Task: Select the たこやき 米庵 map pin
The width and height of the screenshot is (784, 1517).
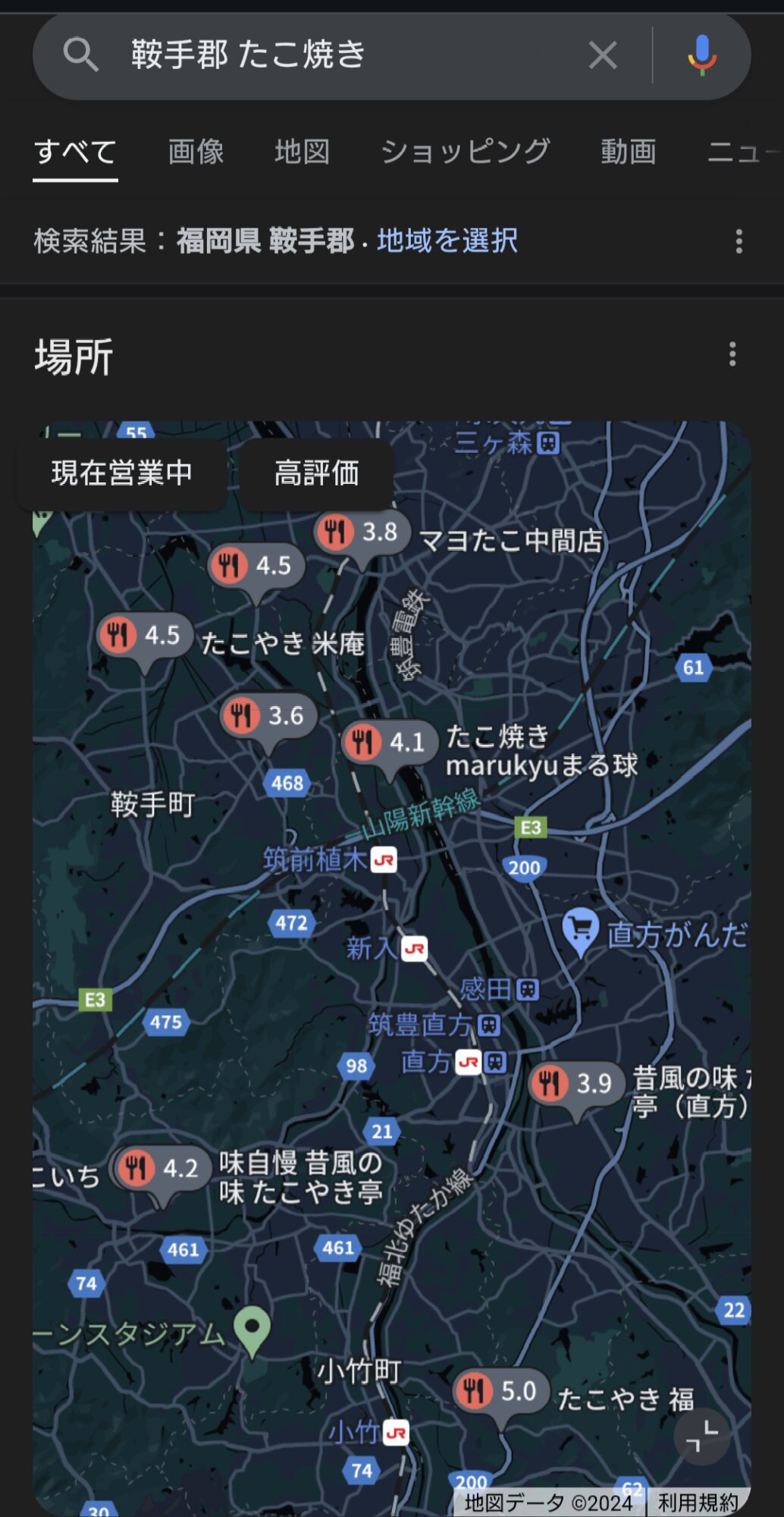Action: pos(144,641)
